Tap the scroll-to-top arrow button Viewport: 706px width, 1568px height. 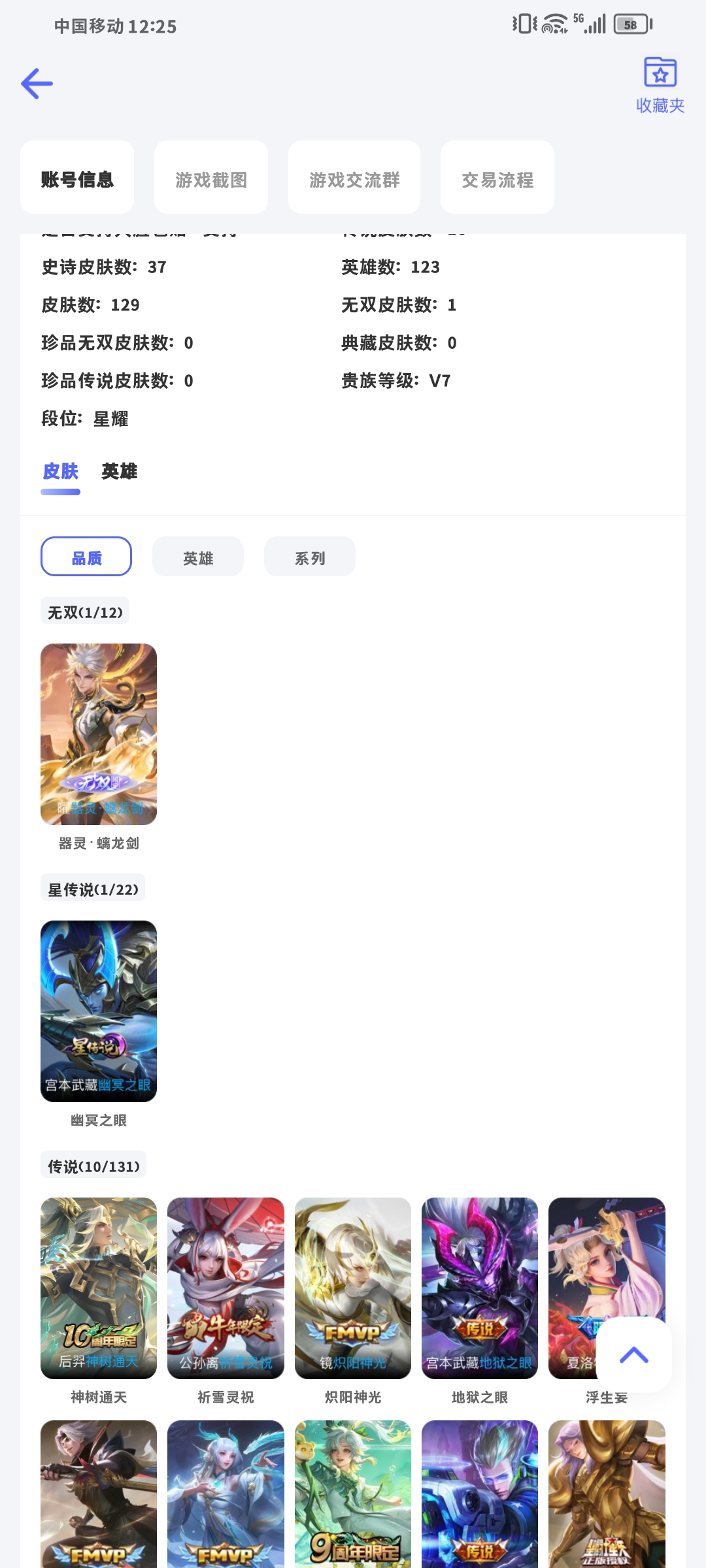[x=633, y=1355]
